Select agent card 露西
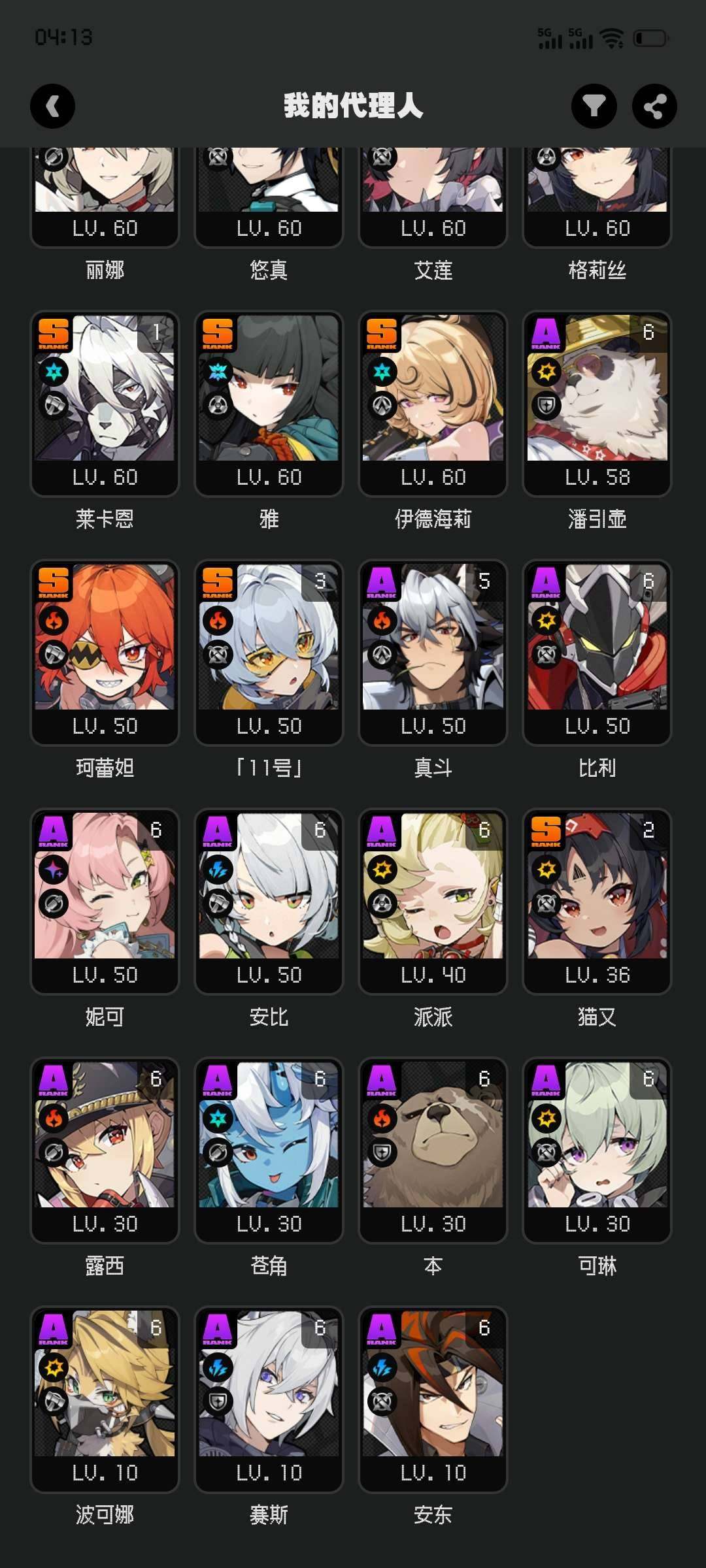Screen dimensions: 706x1568 (x=105, y=1149)
